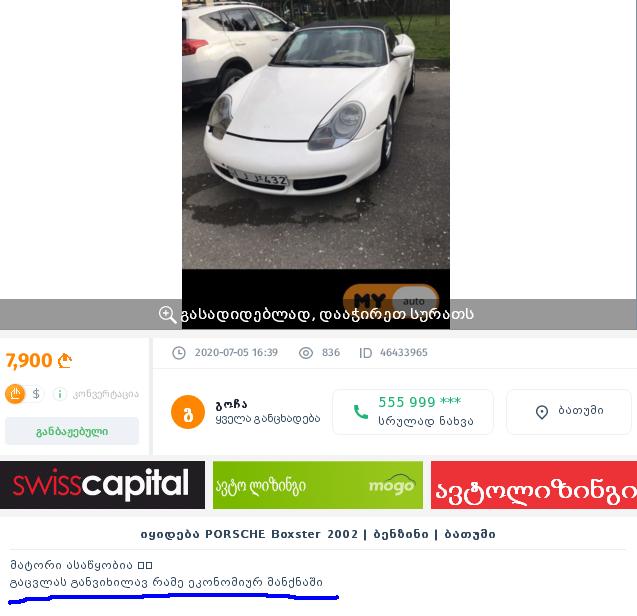
Task: Open the Swiss Capital banner
Action: pyautogui.click(x=102, y=485)
